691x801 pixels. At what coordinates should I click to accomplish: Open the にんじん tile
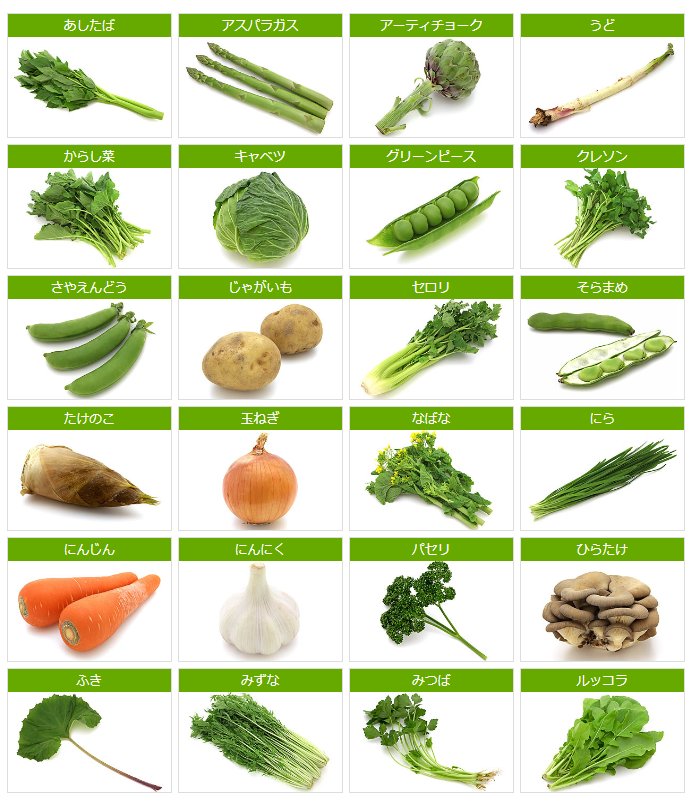click(x=89, y=600)
